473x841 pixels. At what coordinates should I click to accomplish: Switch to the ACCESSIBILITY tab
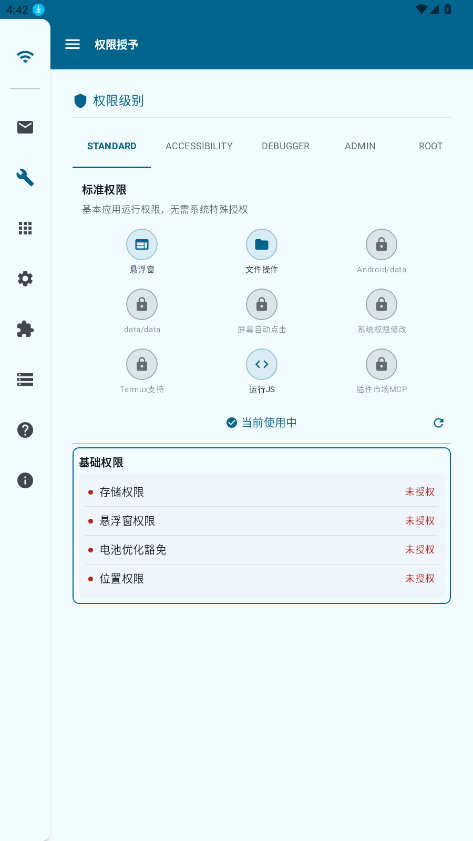199,146
